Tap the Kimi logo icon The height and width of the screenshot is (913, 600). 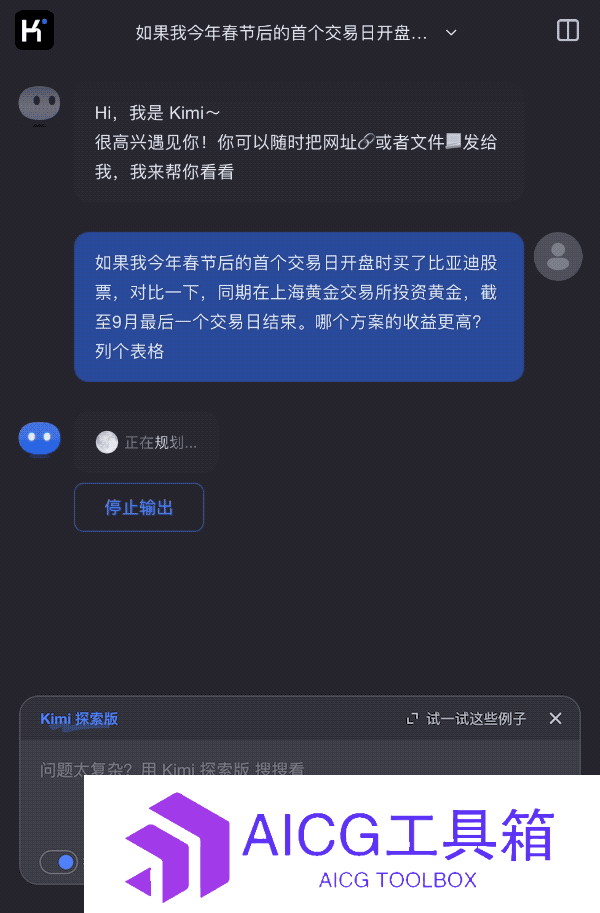(x=34, y=31)
